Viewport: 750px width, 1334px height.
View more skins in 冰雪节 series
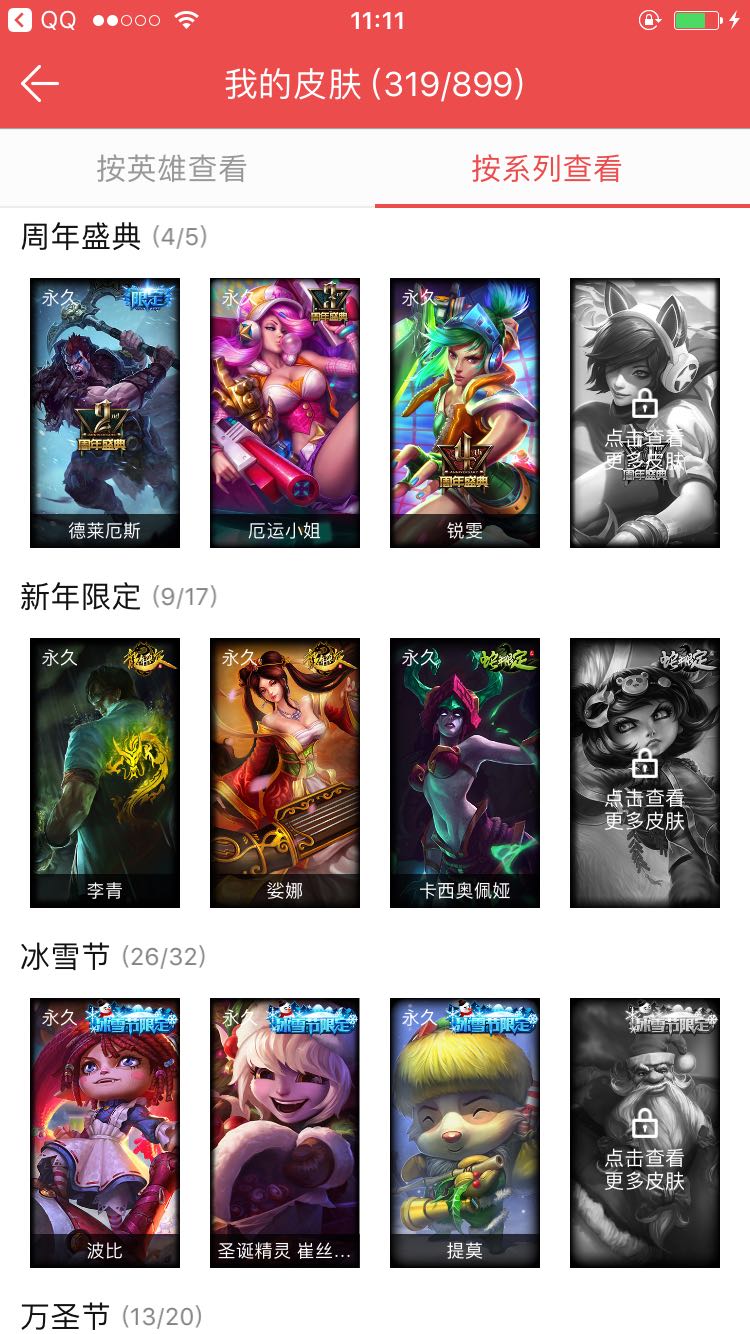coord(645,1132)
